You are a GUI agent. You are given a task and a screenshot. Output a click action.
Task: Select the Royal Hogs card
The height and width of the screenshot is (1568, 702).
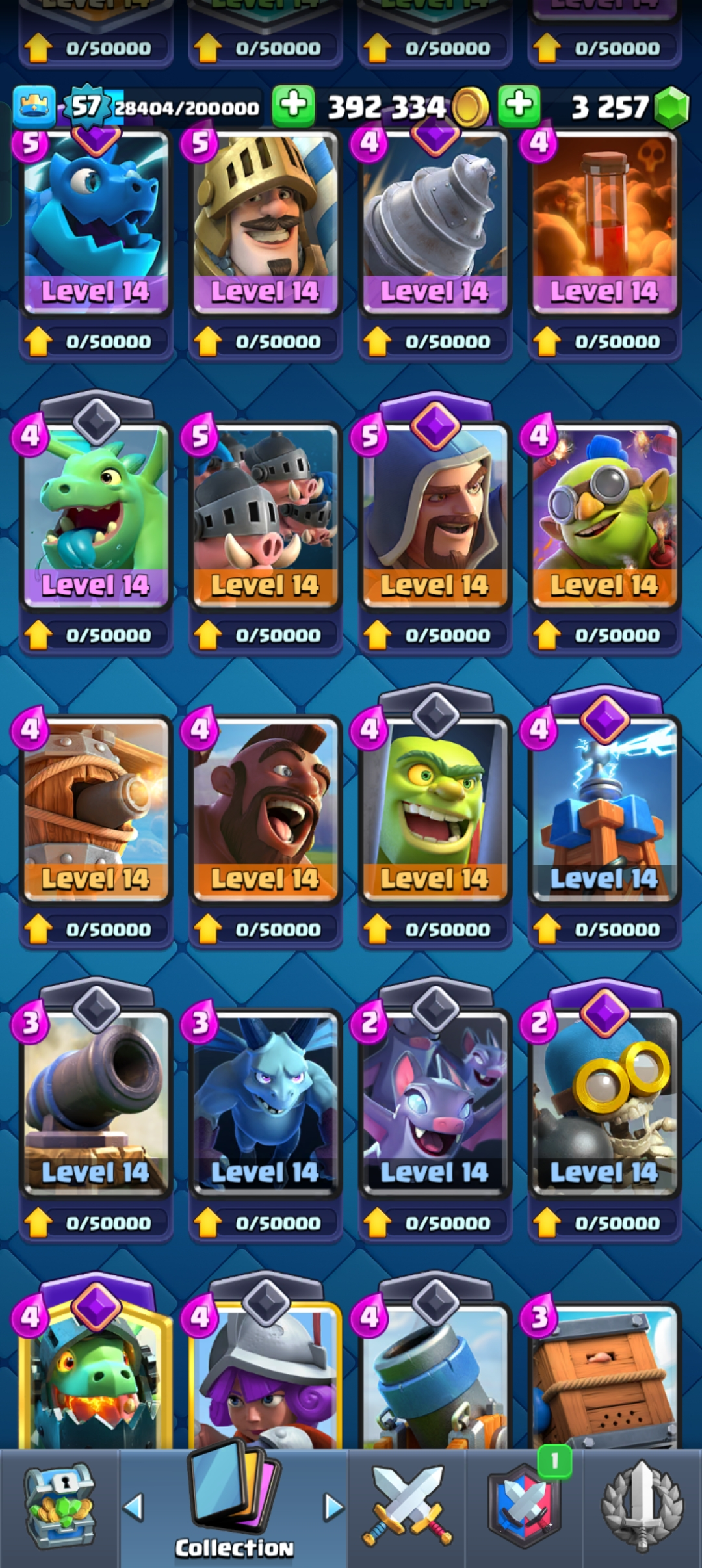coord(265,514)
